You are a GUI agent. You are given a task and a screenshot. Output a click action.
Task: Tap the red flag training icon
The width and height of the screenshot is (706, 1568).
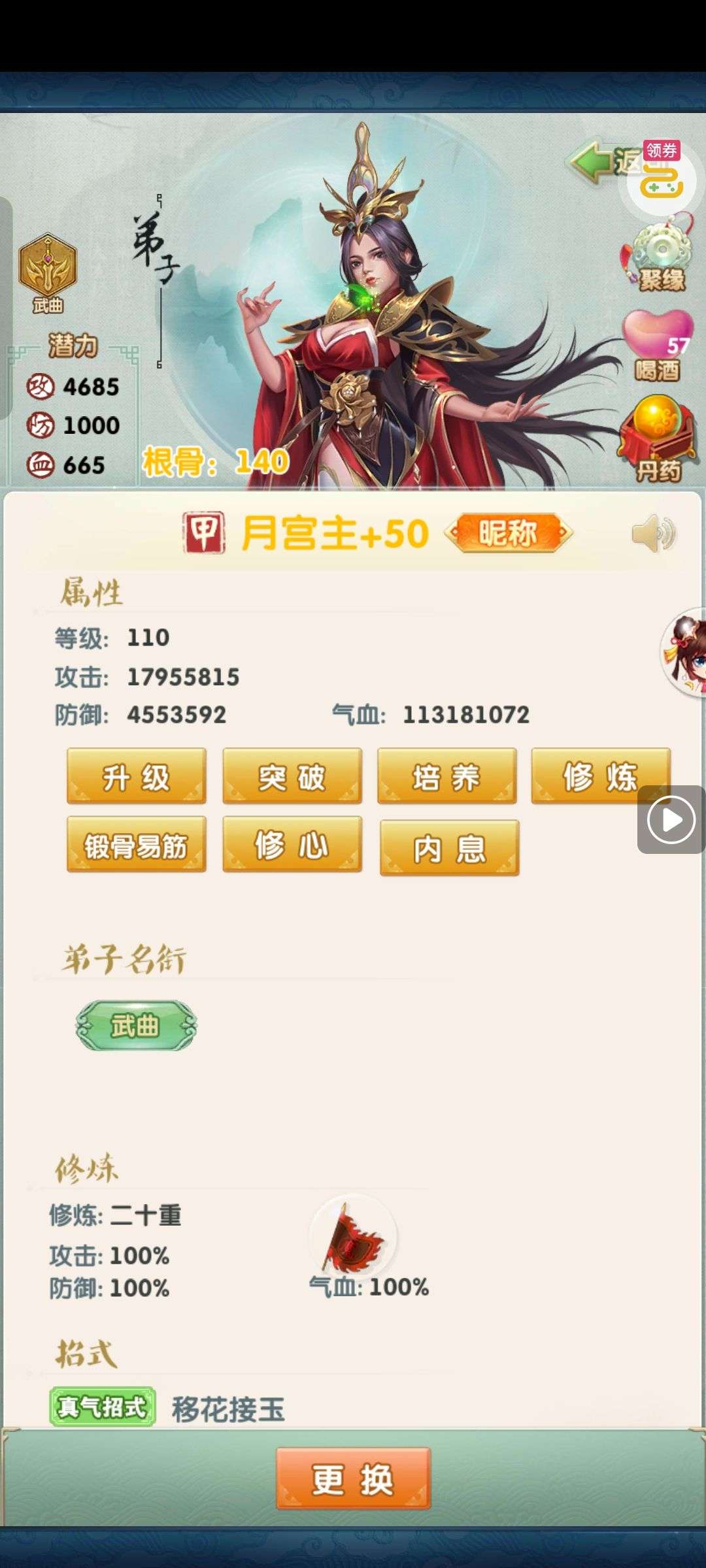pos(353,1237)
